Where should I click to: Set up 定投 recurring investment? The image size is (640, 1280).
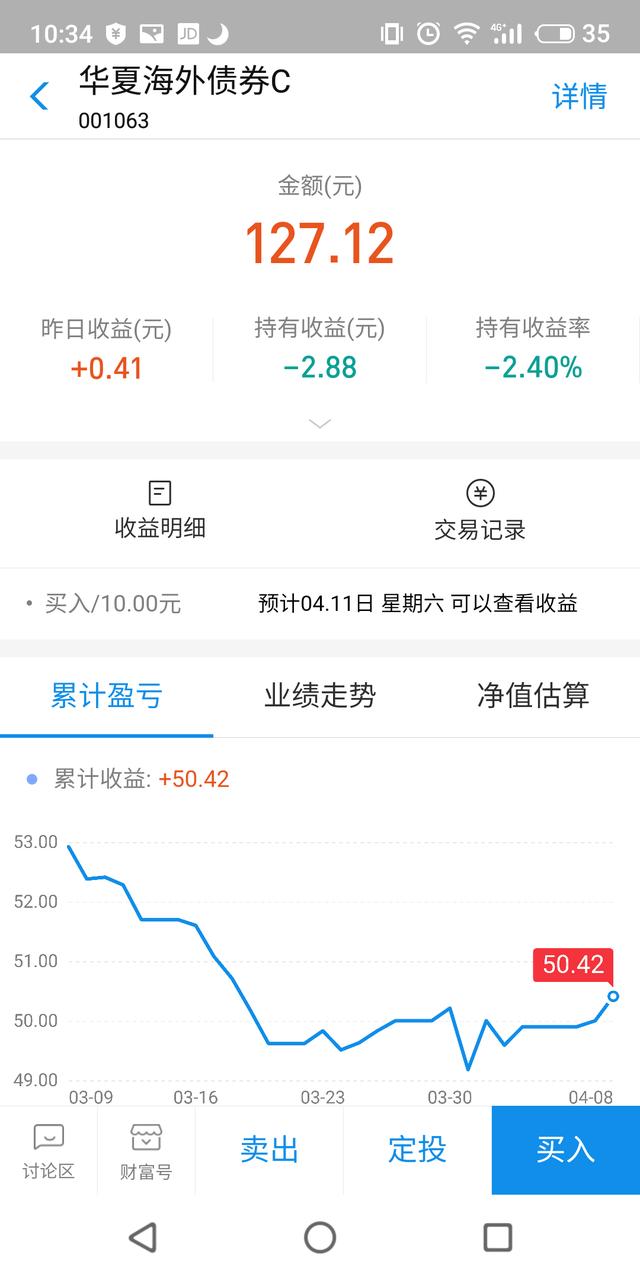(418, 1150)
